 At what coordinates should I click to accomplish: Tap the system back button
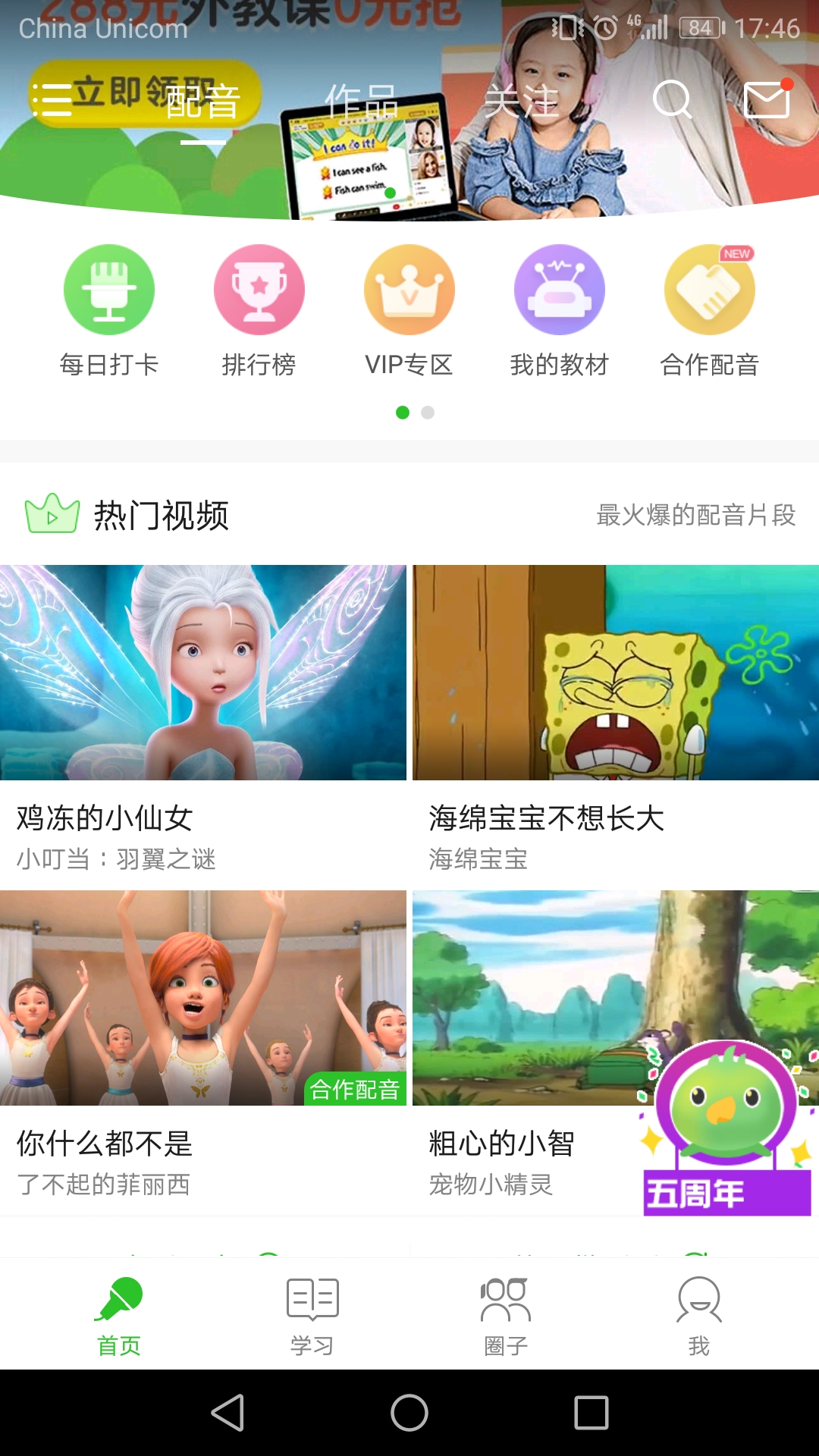coord(227,1413)
